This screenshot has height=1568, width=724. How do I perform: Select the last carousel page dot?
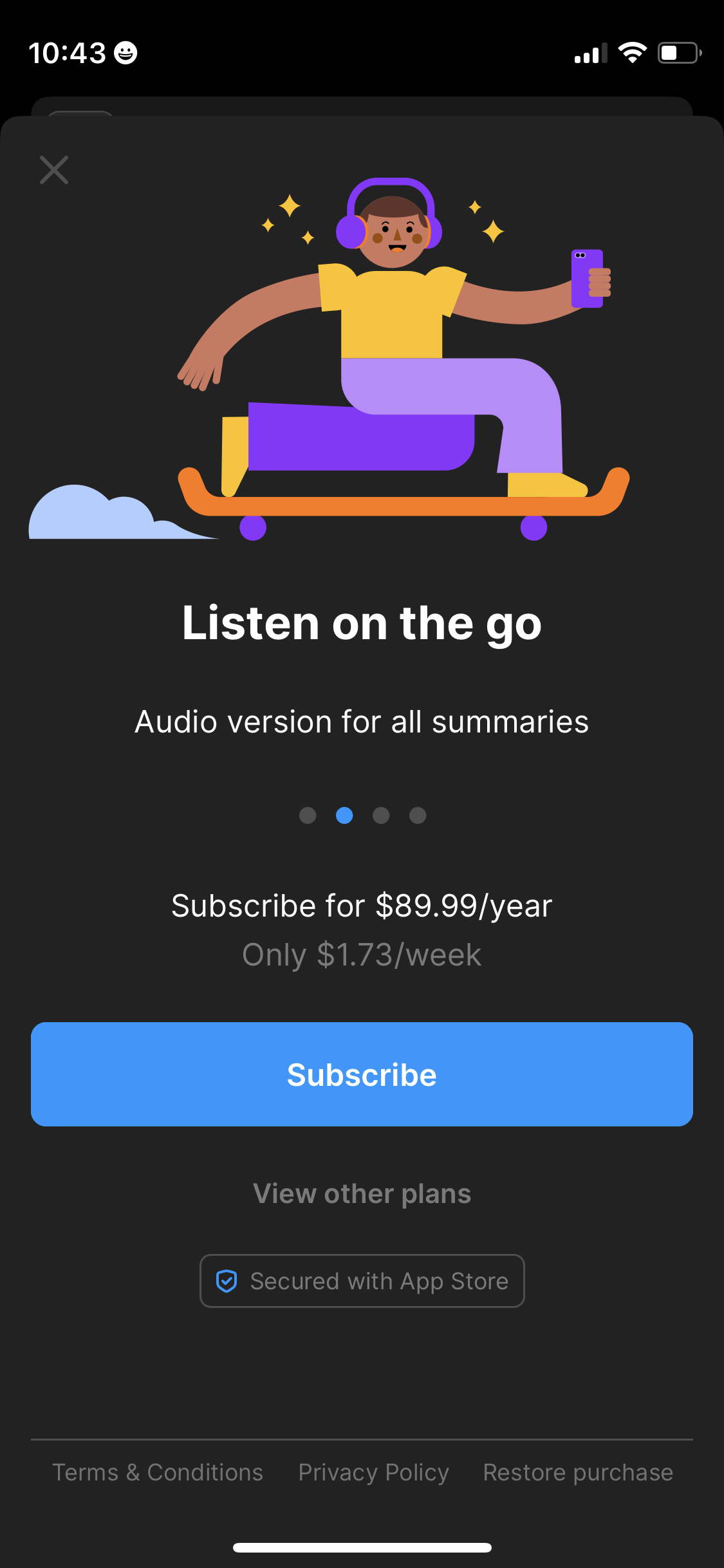click(417, 816)
